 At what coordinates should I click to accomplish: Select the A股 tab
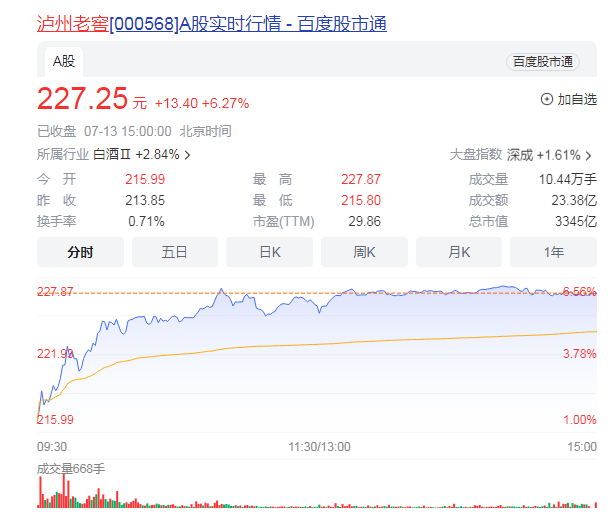(64, 62)
